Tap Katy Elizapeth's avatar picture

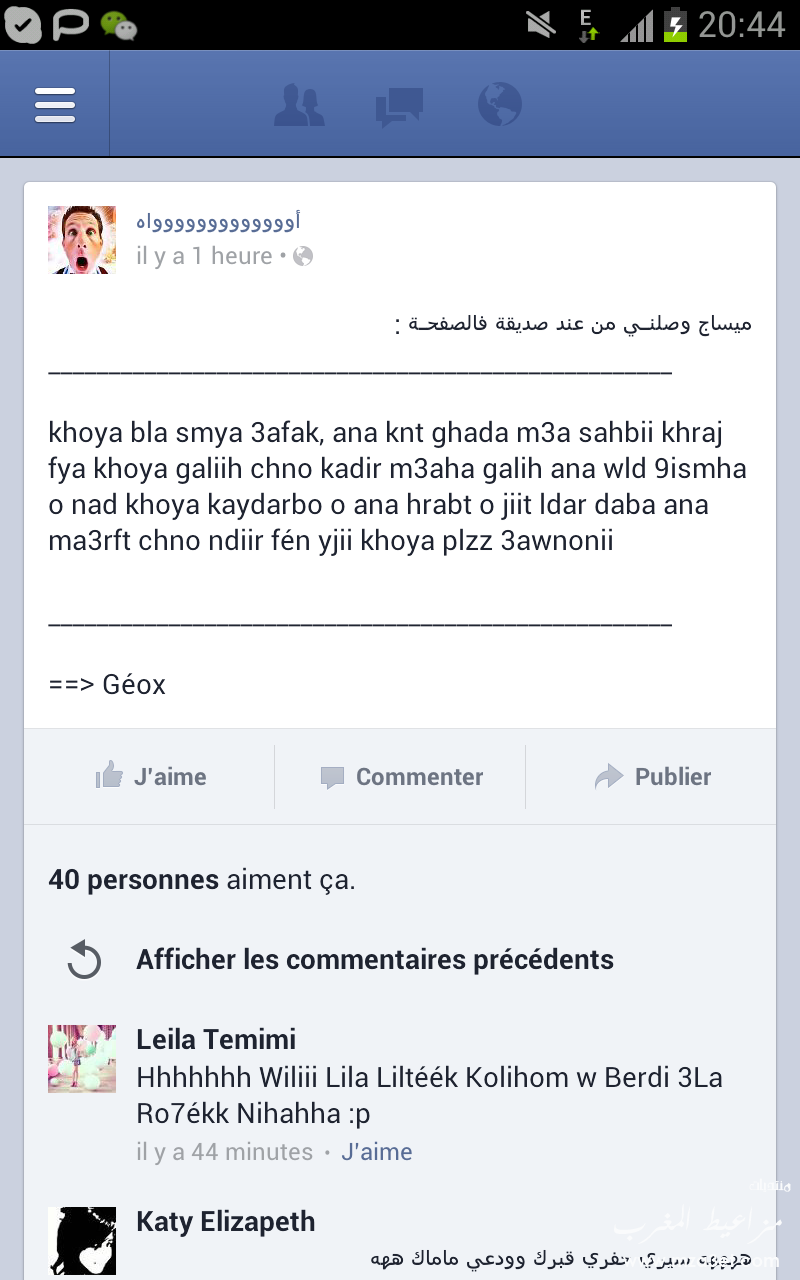point(82,1240)
